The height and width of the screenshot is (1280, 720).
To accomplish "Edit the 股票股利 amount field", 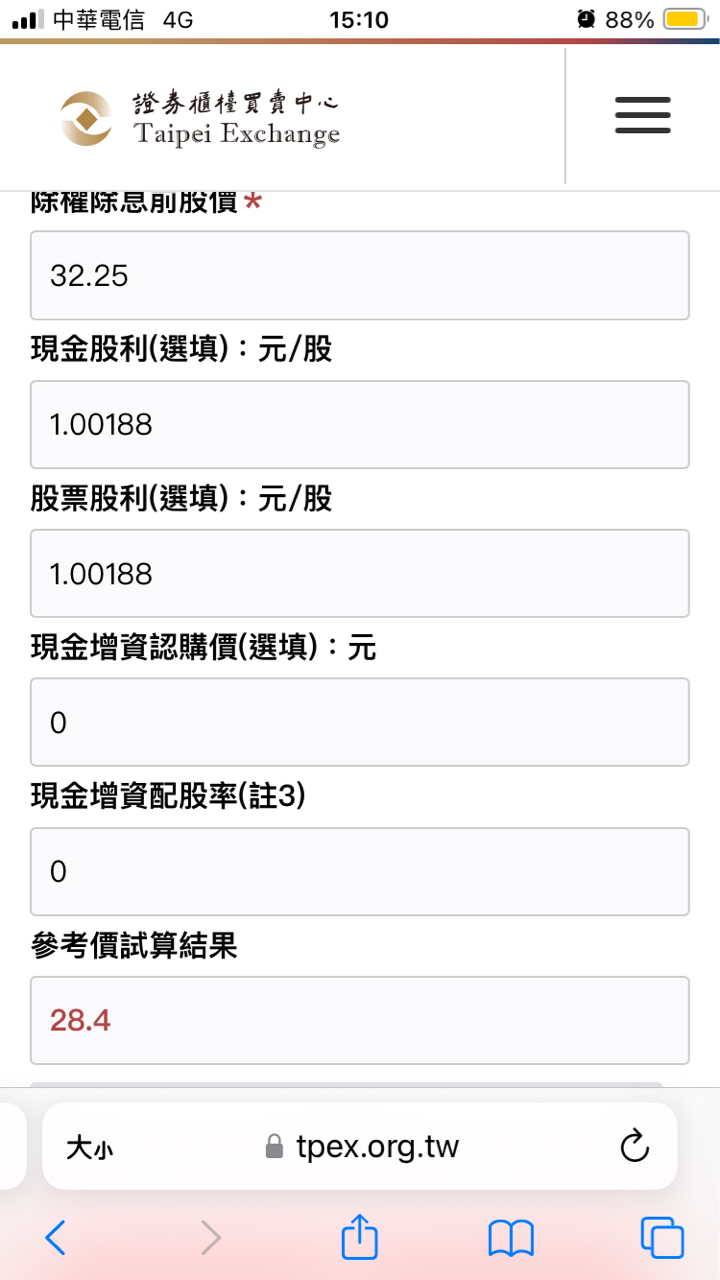I will coord(360,574).
